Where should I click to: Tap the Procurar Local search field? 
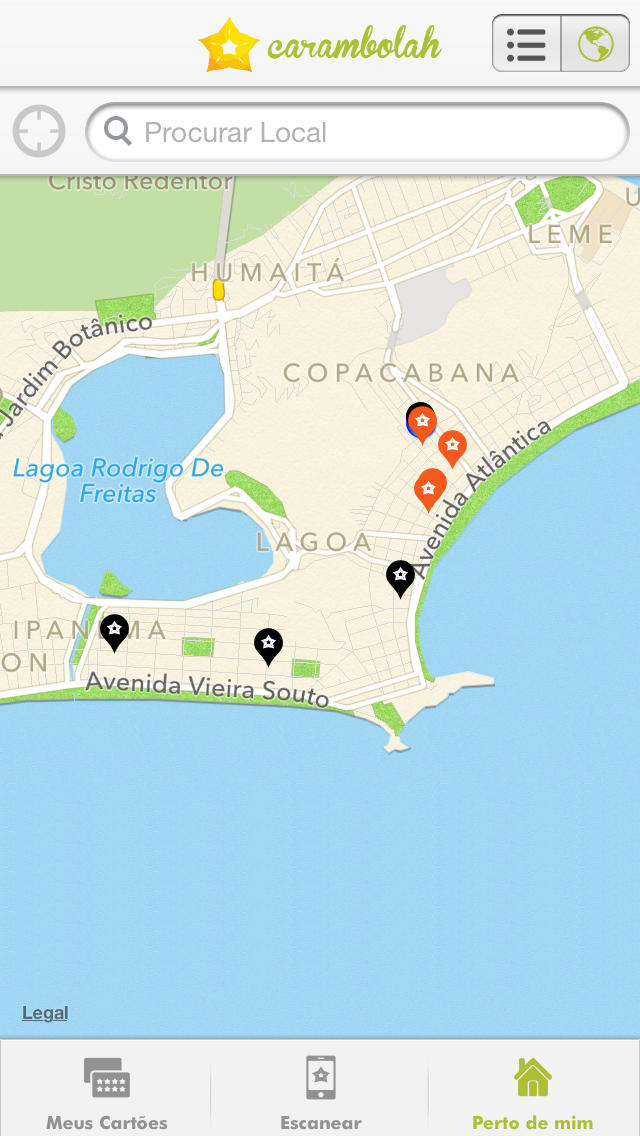pos(357,132)
